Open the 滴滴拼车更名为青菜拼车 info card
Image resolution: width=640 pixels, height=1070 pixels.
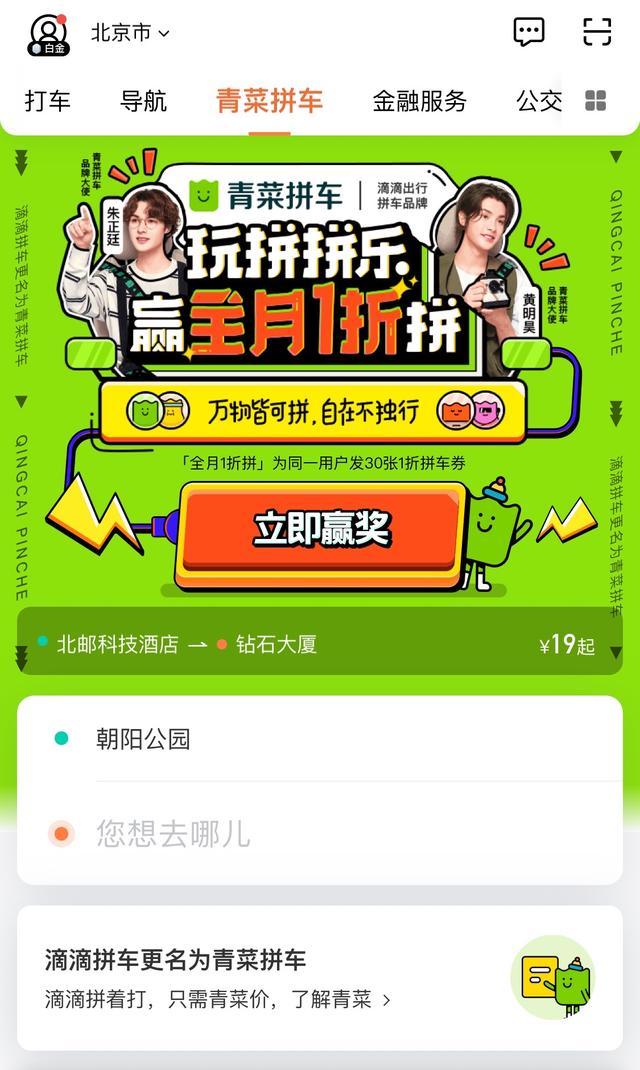click(320, 978)
